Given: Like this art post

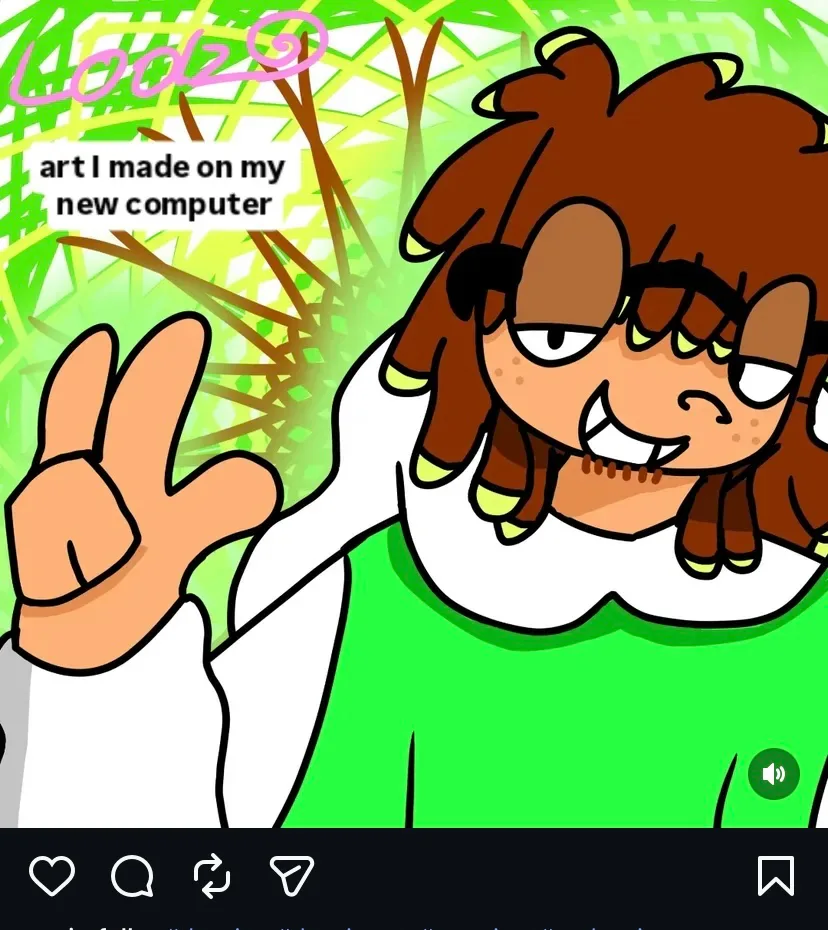Looking at the screenshot, I should [x=52, y=875].
